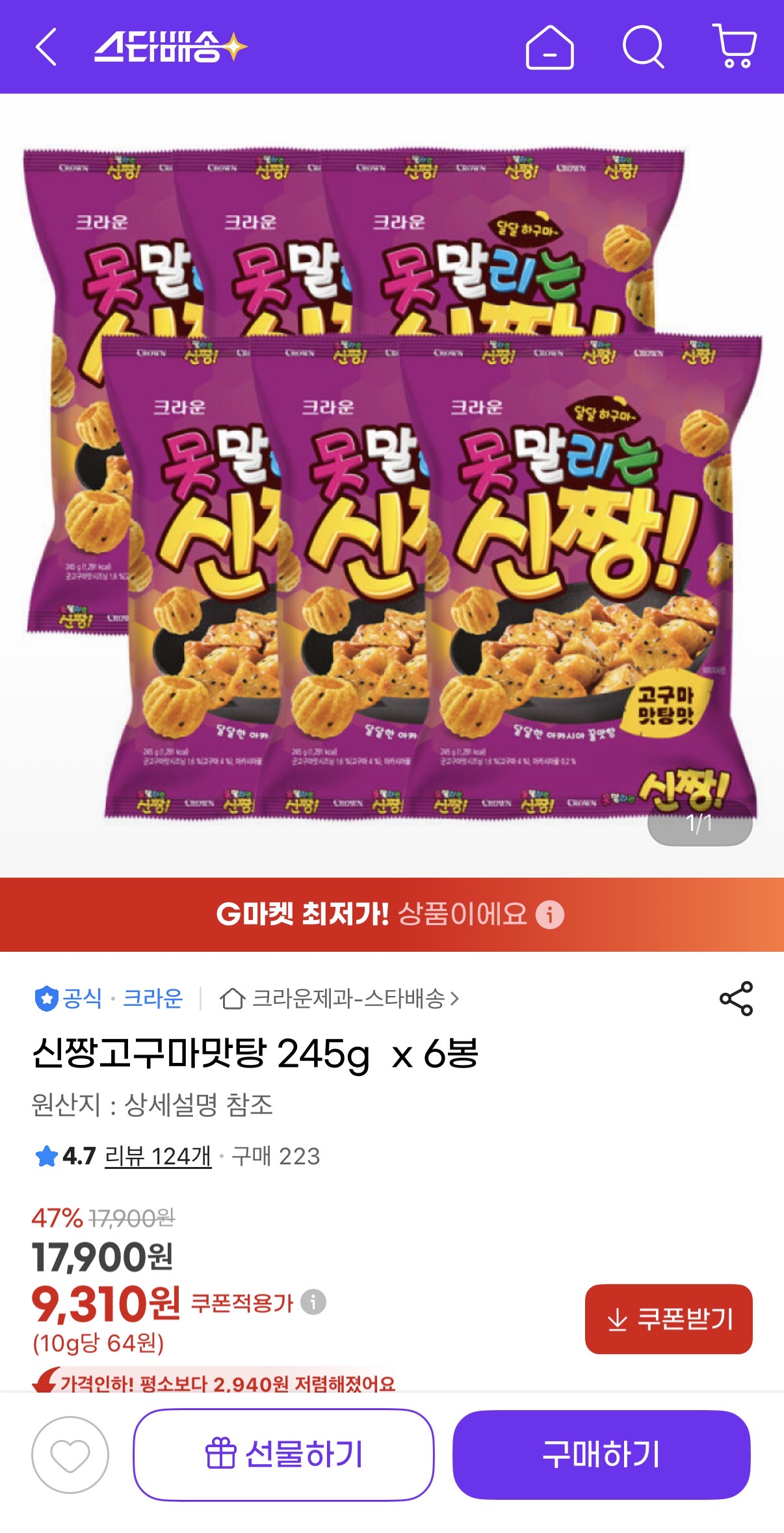Go back to the previous page
This screenshot has height=1533, width=784.
tap(46, 47)
